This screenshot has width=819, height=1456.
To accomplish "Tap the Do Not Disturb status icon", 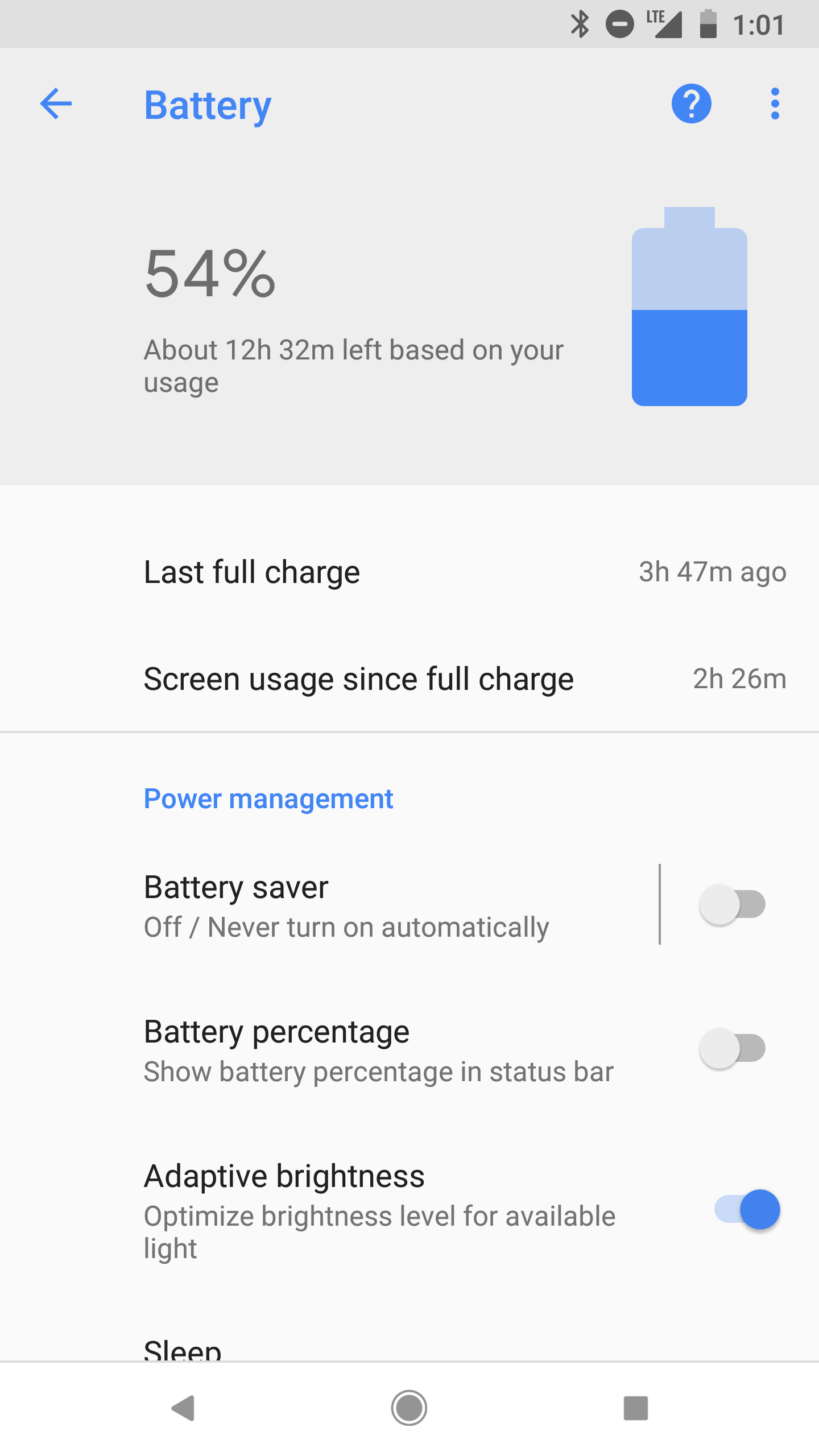I will click(x=620, y=23).
